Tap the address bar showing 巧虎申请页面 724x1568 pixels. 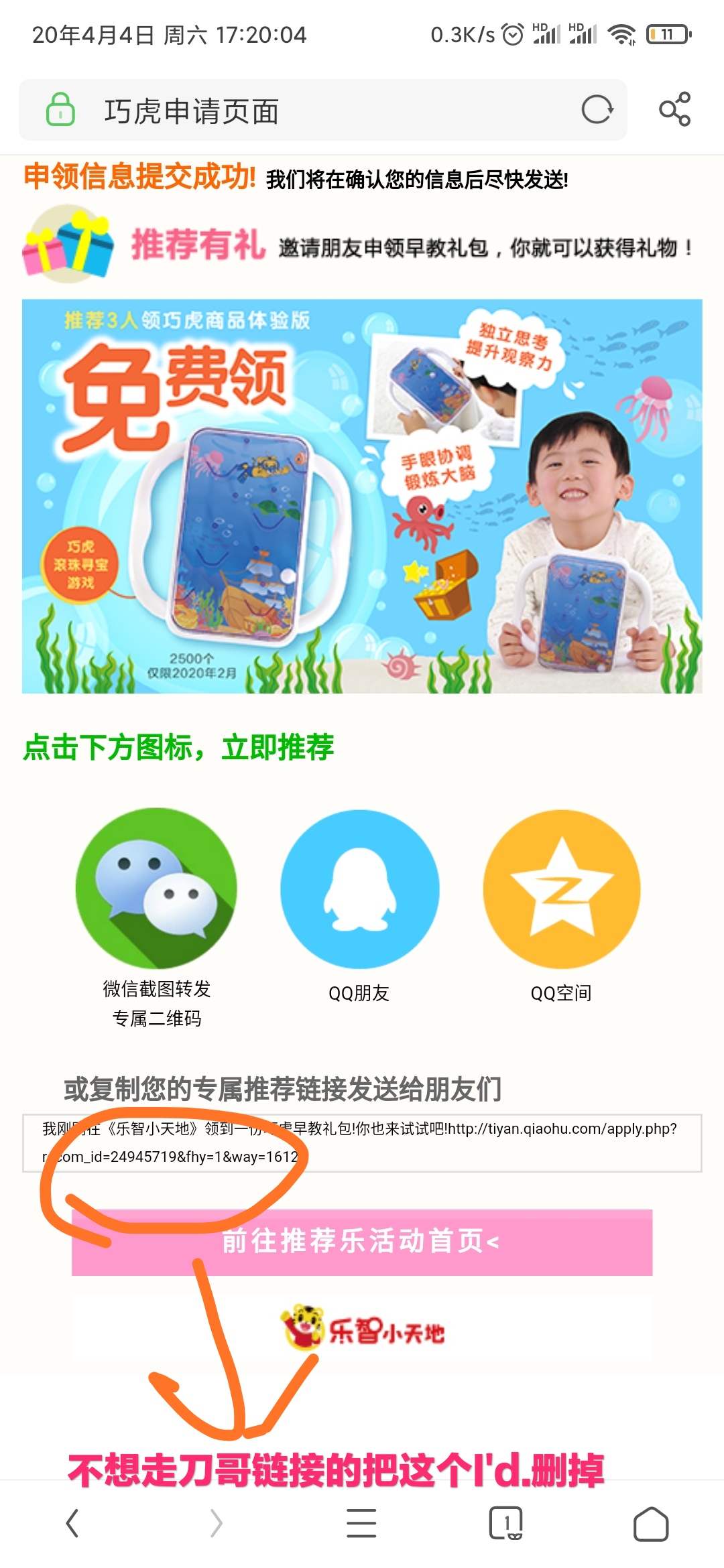302,111
